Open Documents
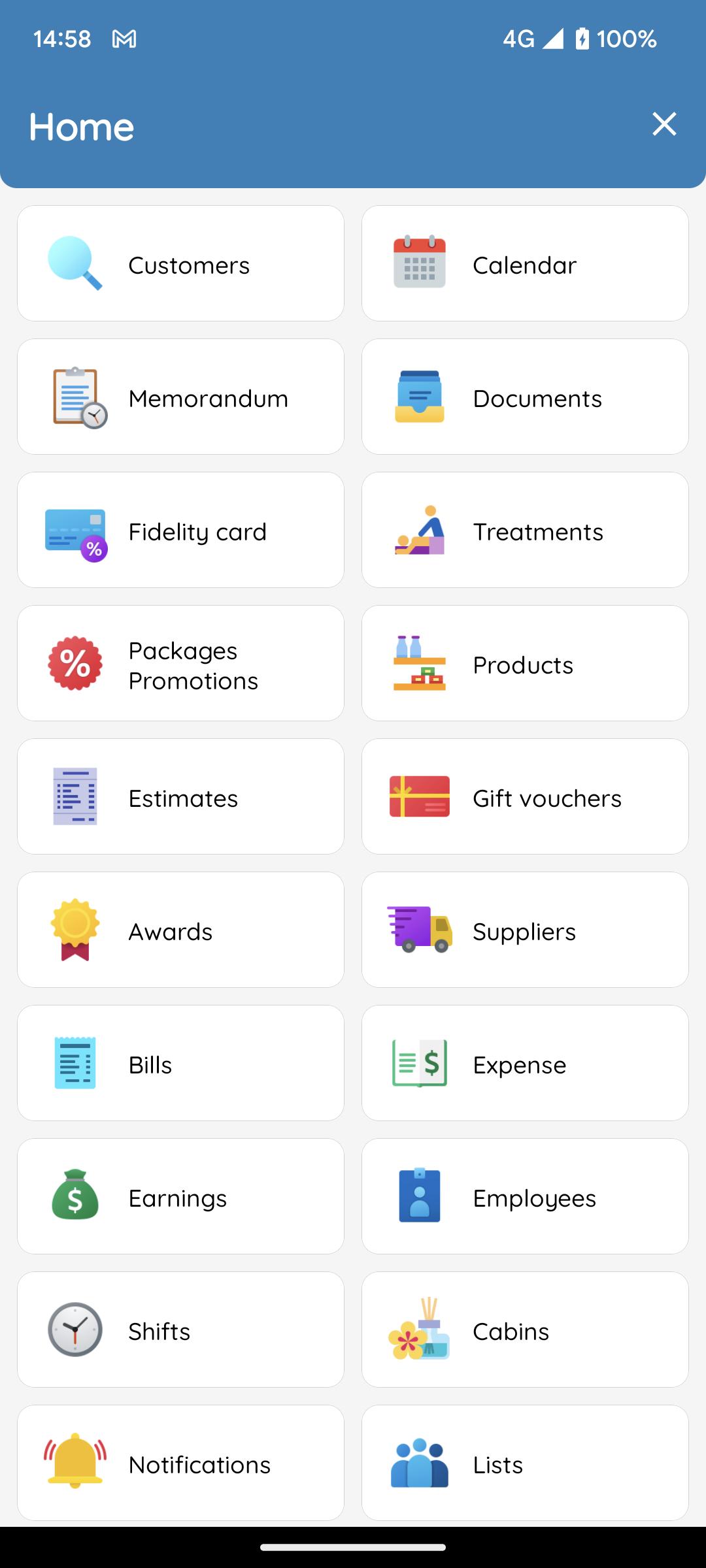The image size is (706, 1568). pyautogui.click(x=525, y=397)
